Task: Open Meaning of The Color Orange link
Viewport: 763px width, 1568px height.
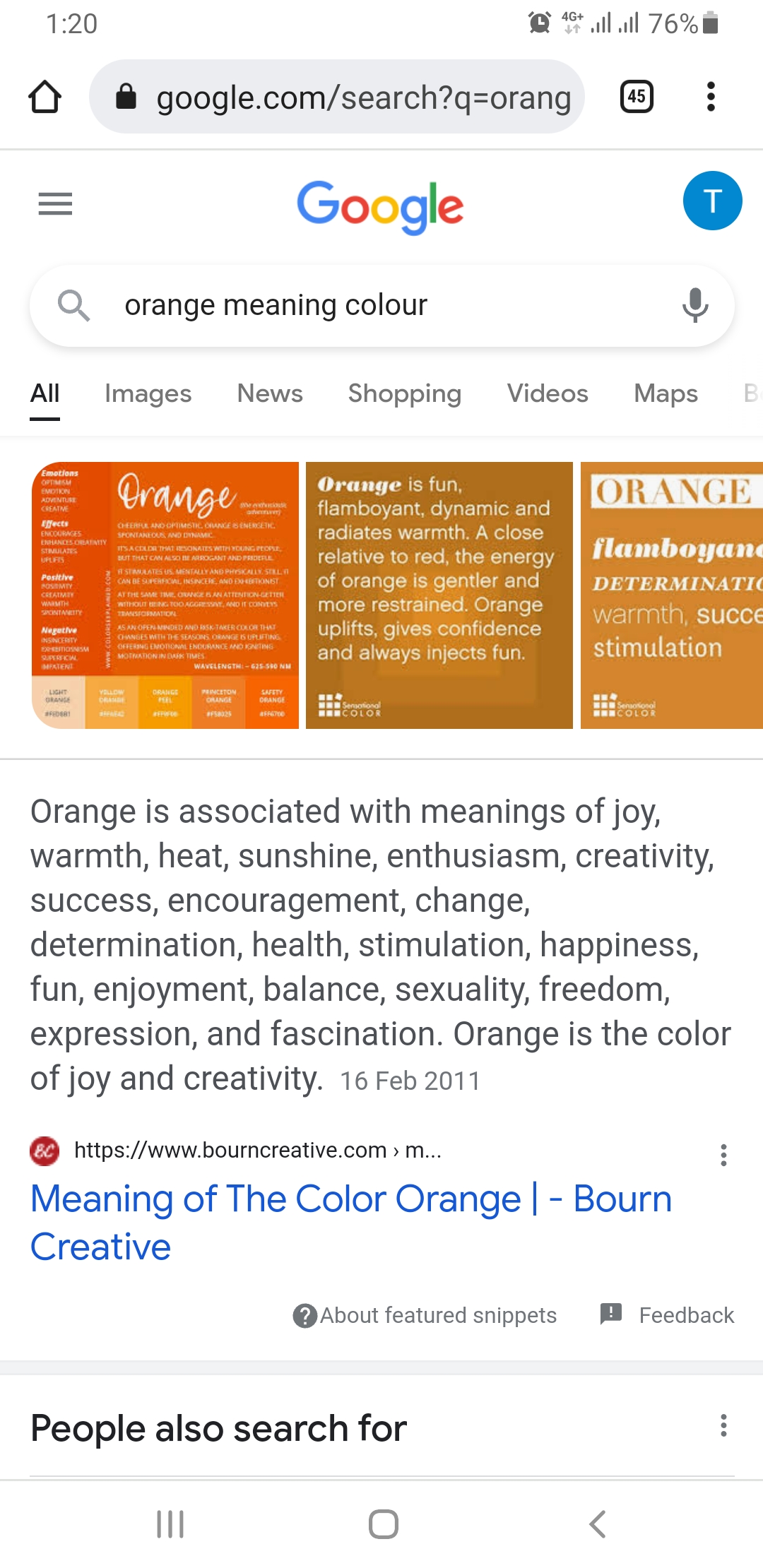Action: click(350, 1222)
